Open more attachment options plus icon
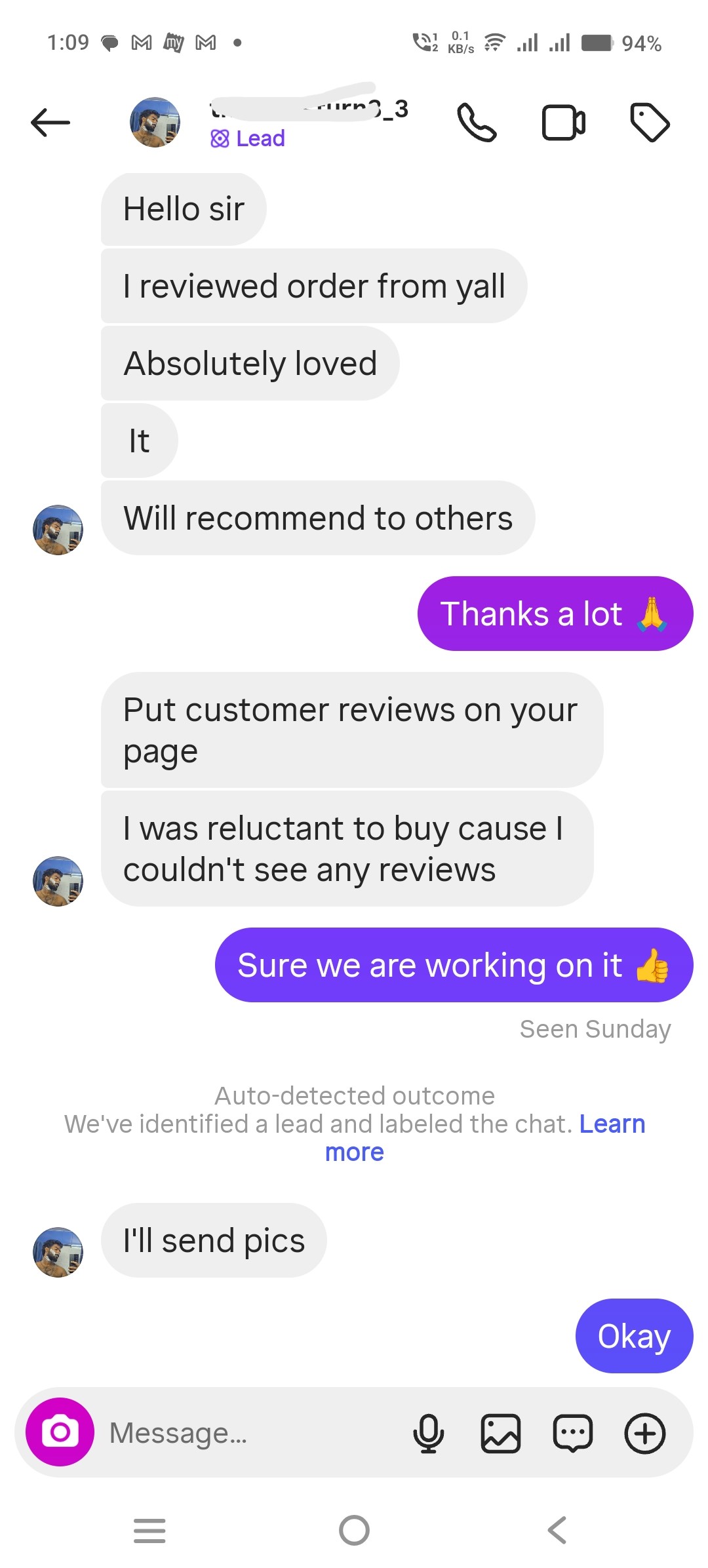The height and width of the screenshot is (1568, 708). click(x=645, y=1433)
